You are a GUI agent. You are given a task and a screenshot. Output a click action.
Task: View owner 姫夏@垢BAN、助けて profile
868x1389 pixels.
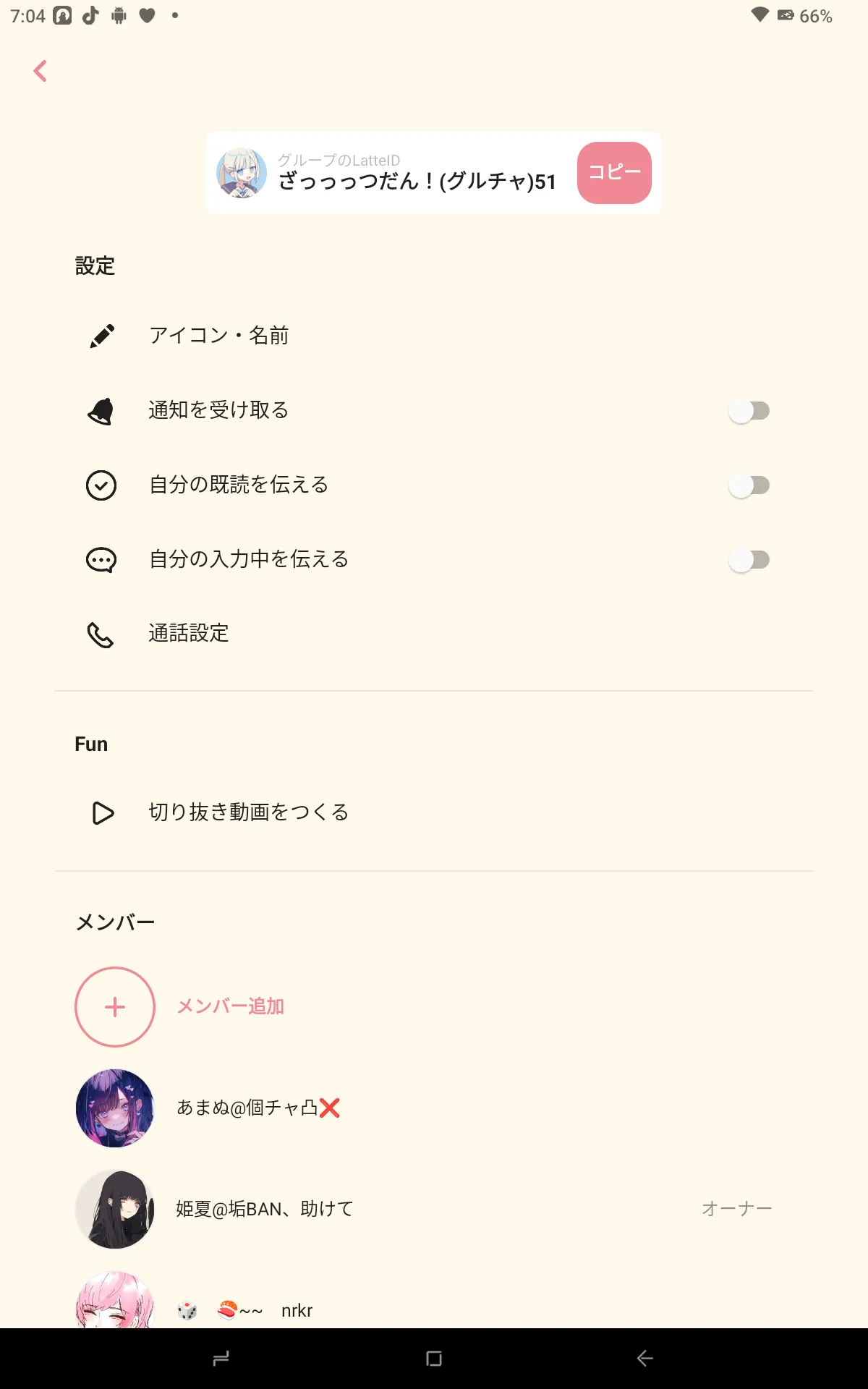[434, 1209]
